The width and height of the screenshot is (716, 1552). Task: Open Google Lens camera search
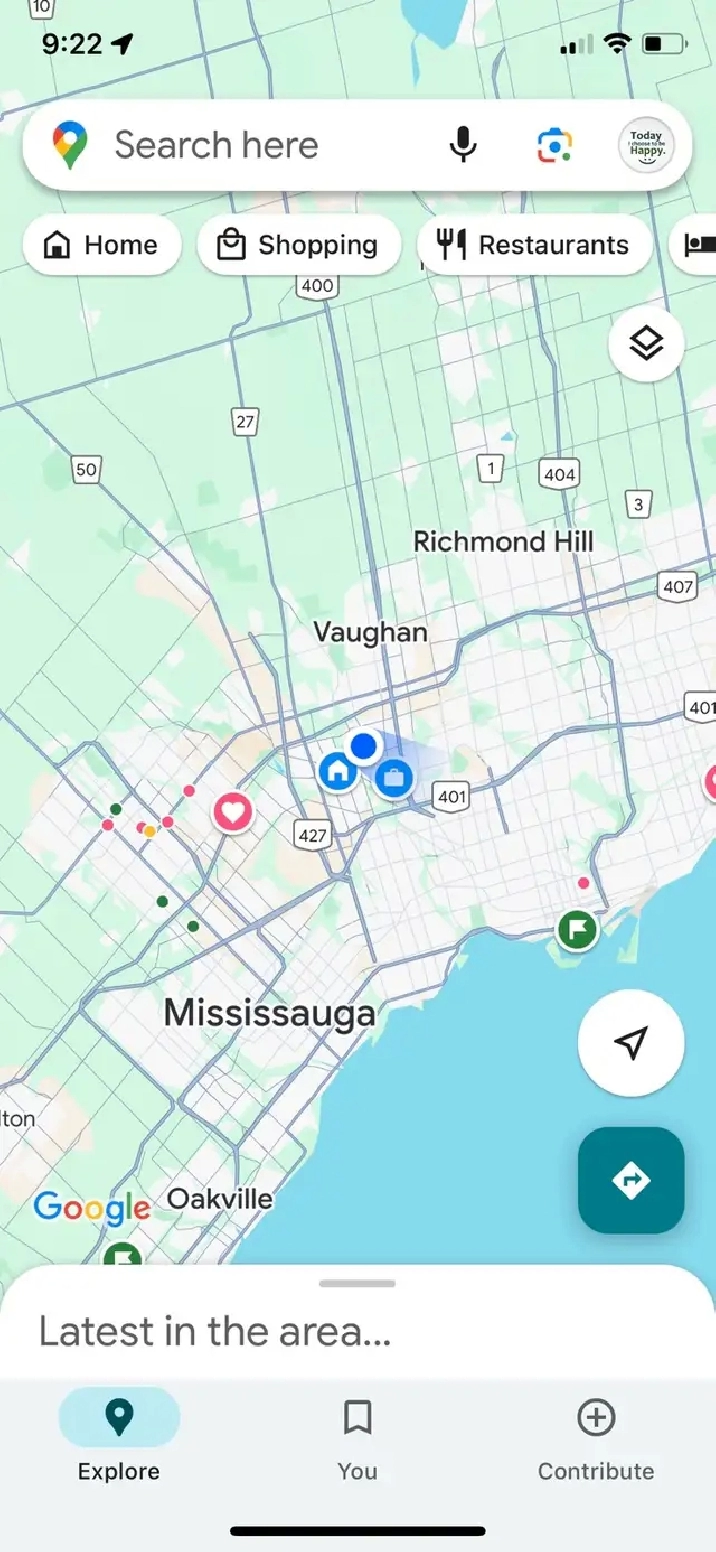pos(554,146)
